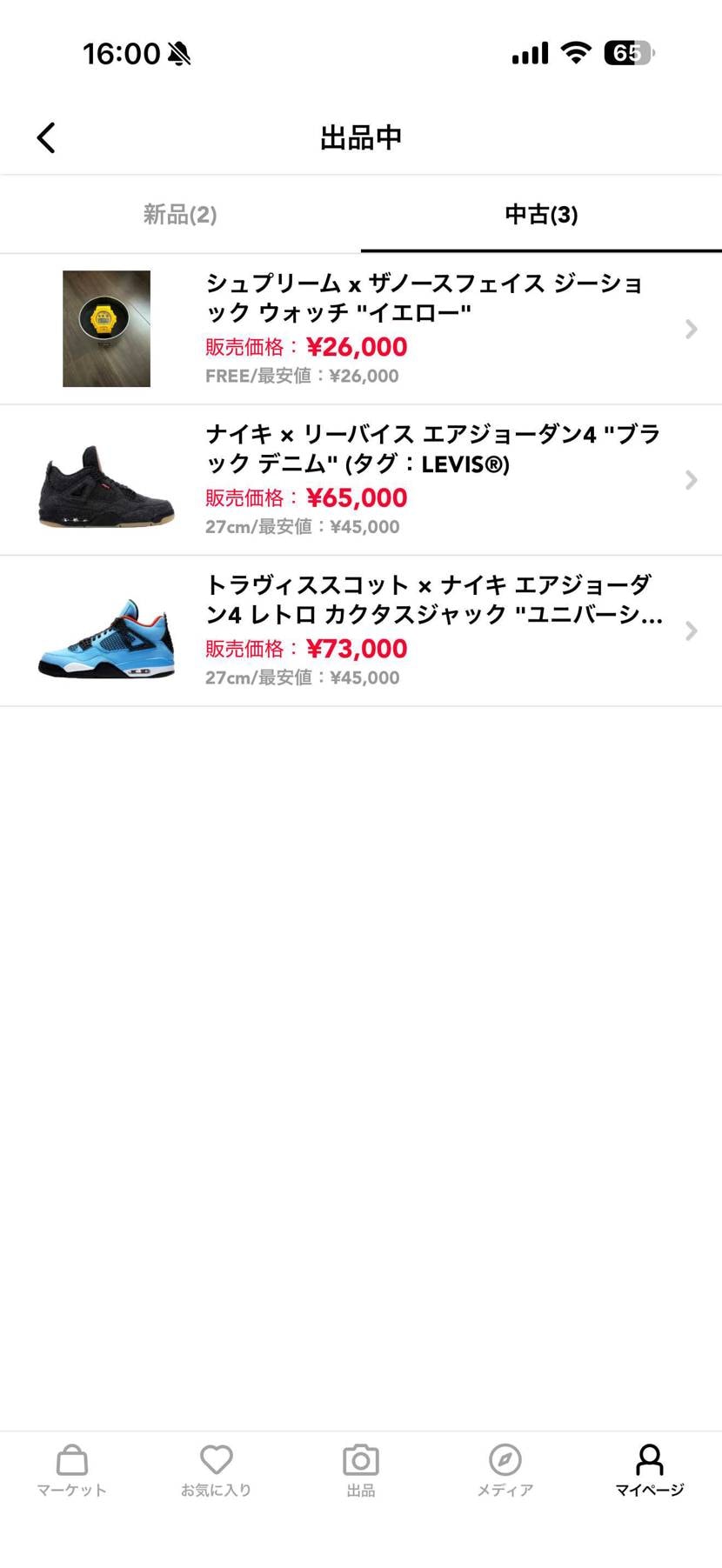Screen dimensions: 722x1568
Task: Tap the back arrow at top left
Action: coord(46,137)
